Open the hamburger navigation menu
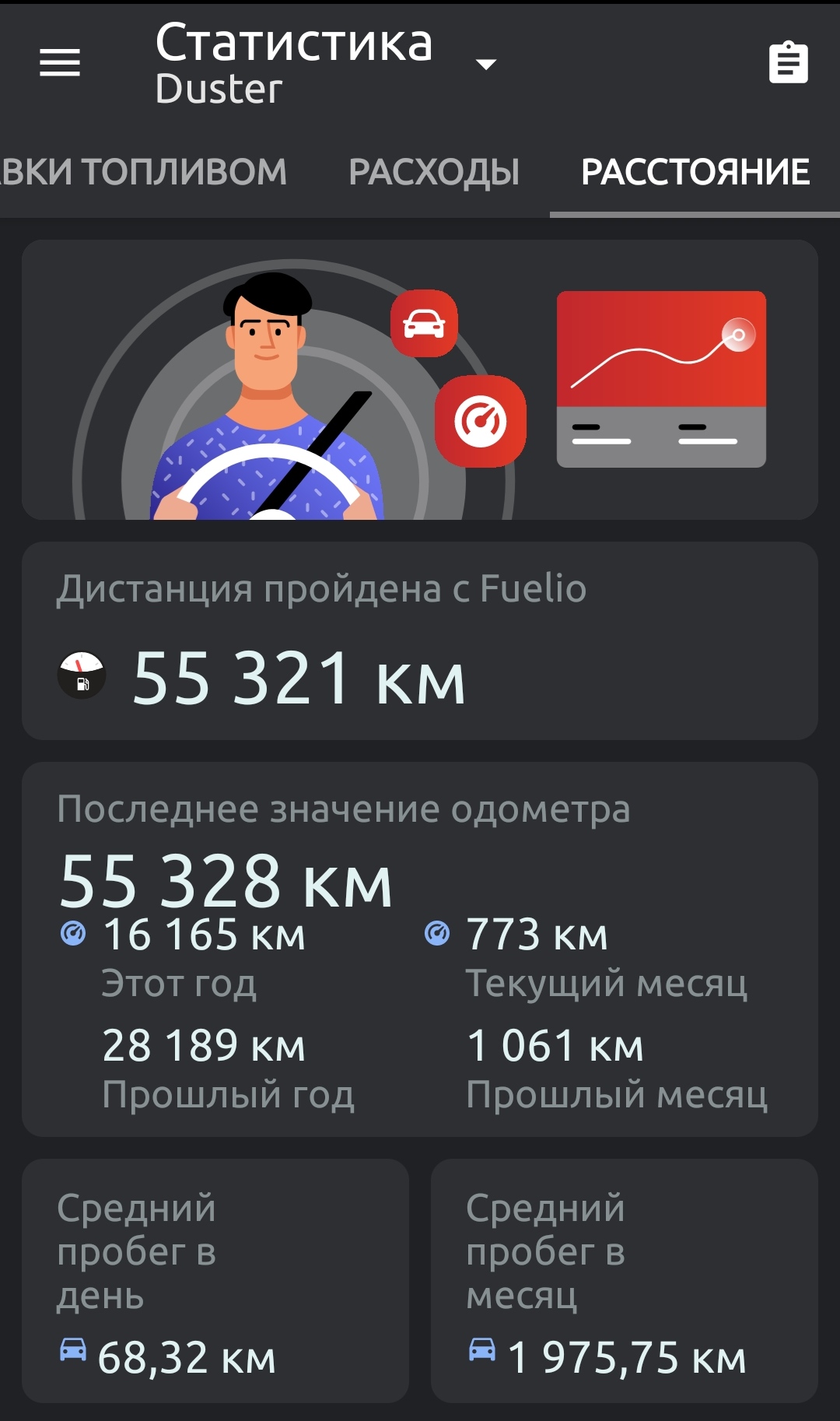Image resolution: width=840 pixels, height=1421 pixels. (60, 63)
